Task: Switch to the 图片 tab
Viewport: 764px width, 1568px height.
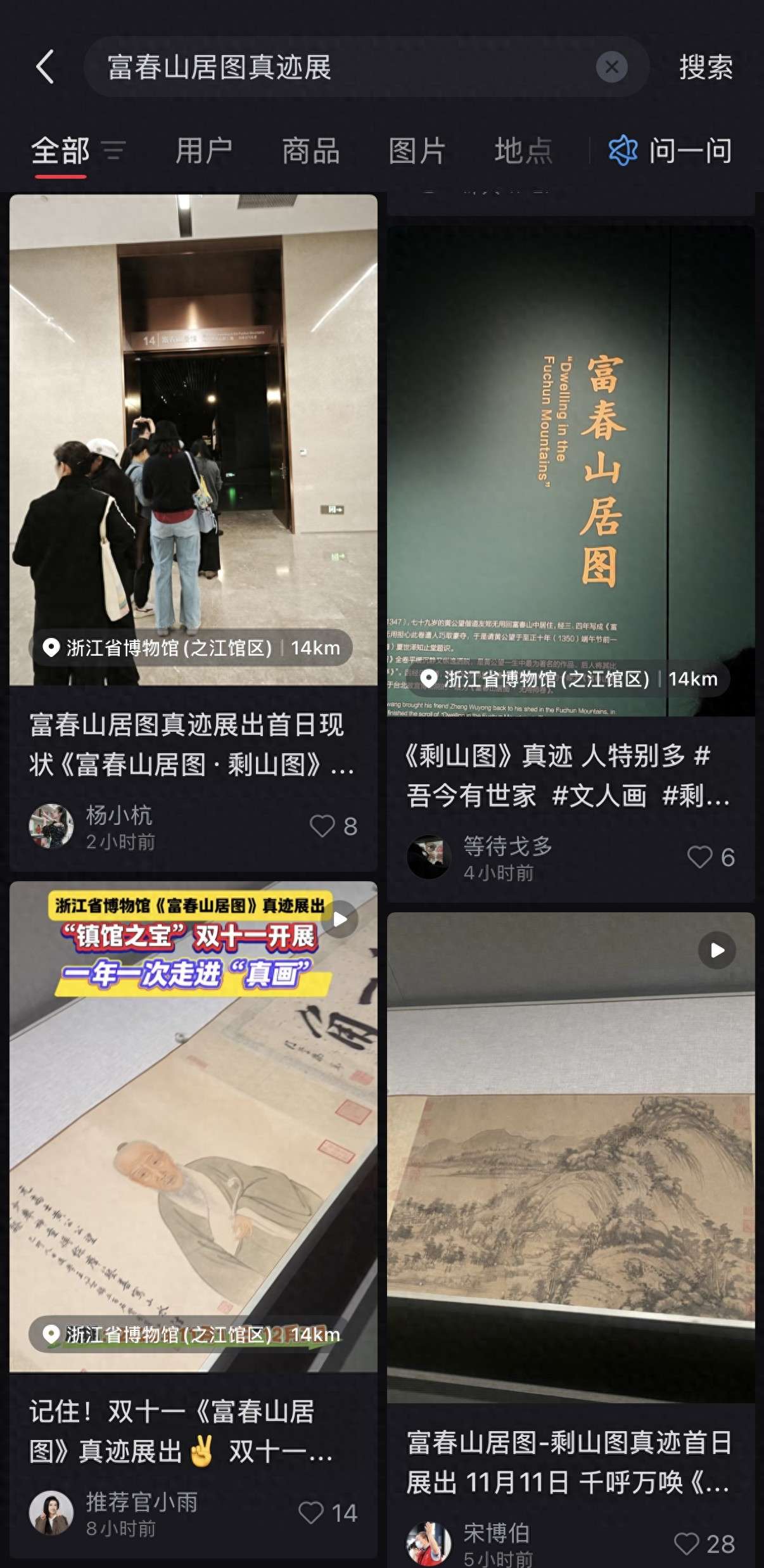Action: click(x=417, y=151)
